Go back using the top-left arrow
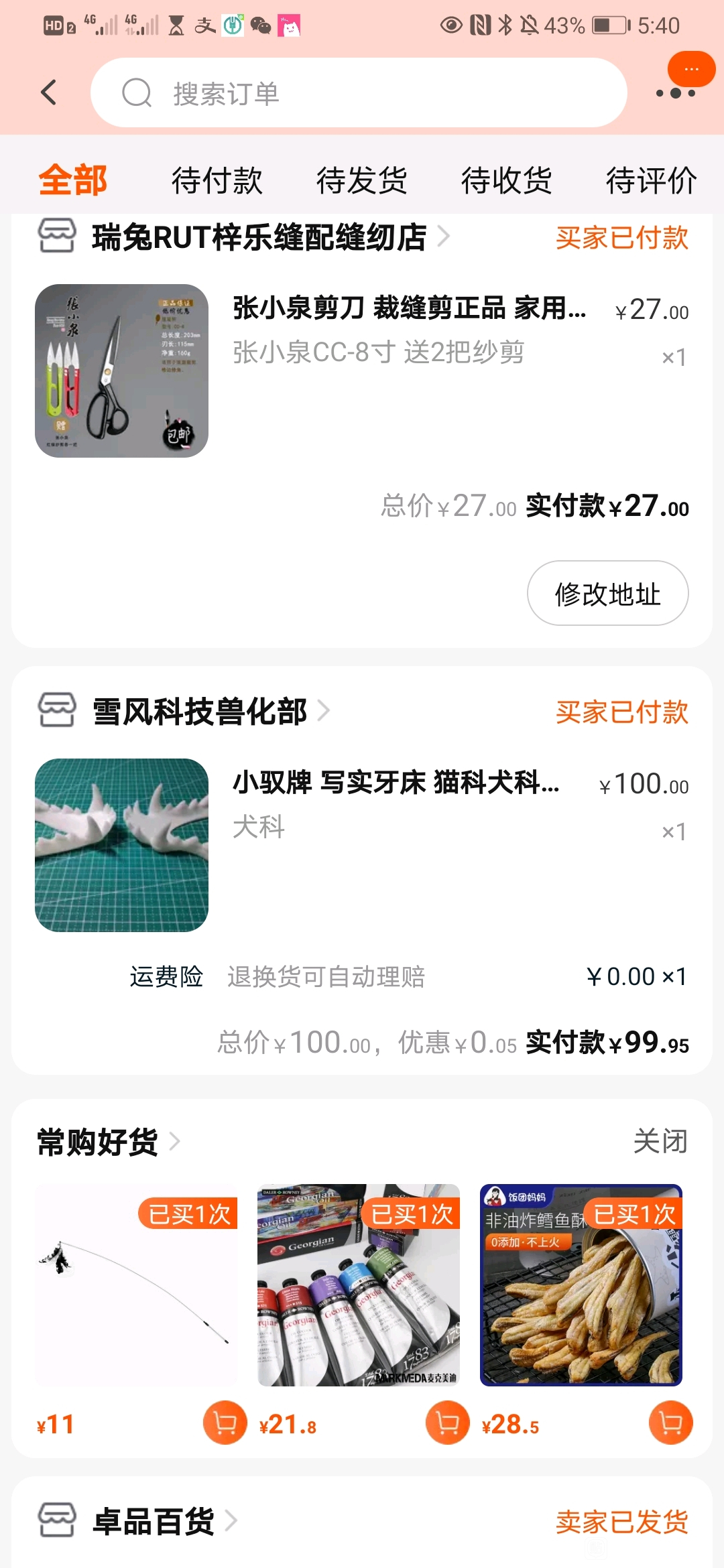 pos(48,92)
